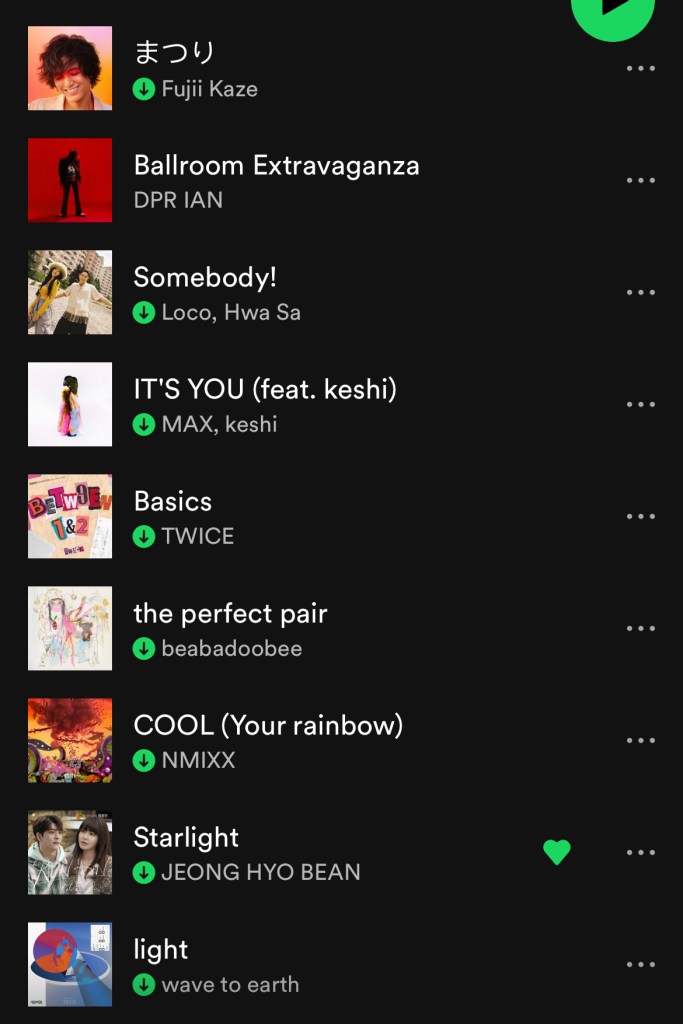Open more options for the perfect pair
This screenshot has width=683, height=1024.
pyautogui.click(x=640, y=629)
